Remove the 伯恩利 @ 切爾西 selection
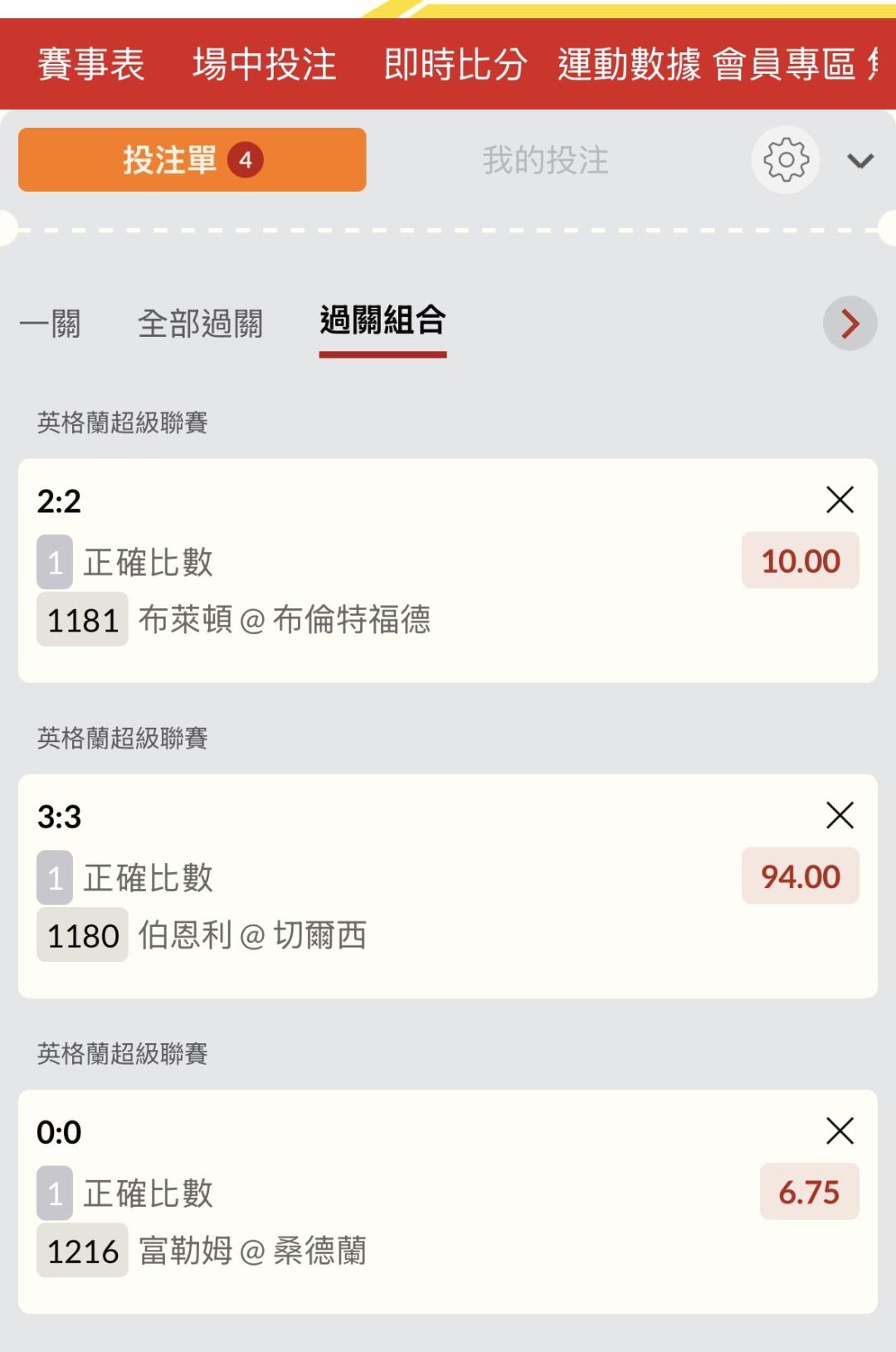The width and height of the screenshot is (896, 1352). pyautogui.click(x=840, y=815)
